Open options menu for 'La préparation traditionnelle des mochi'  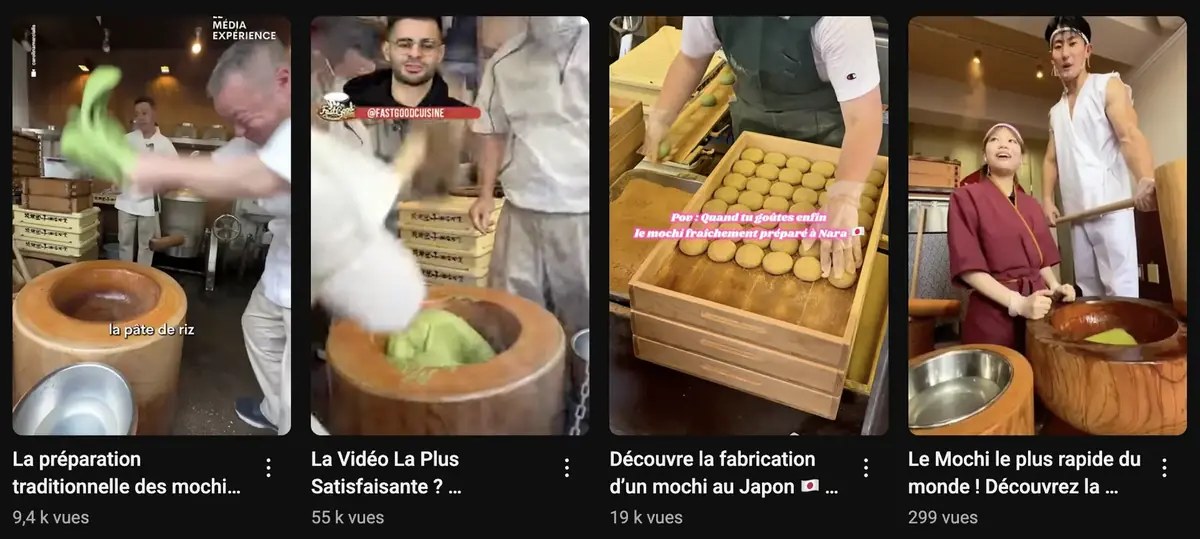268,467
